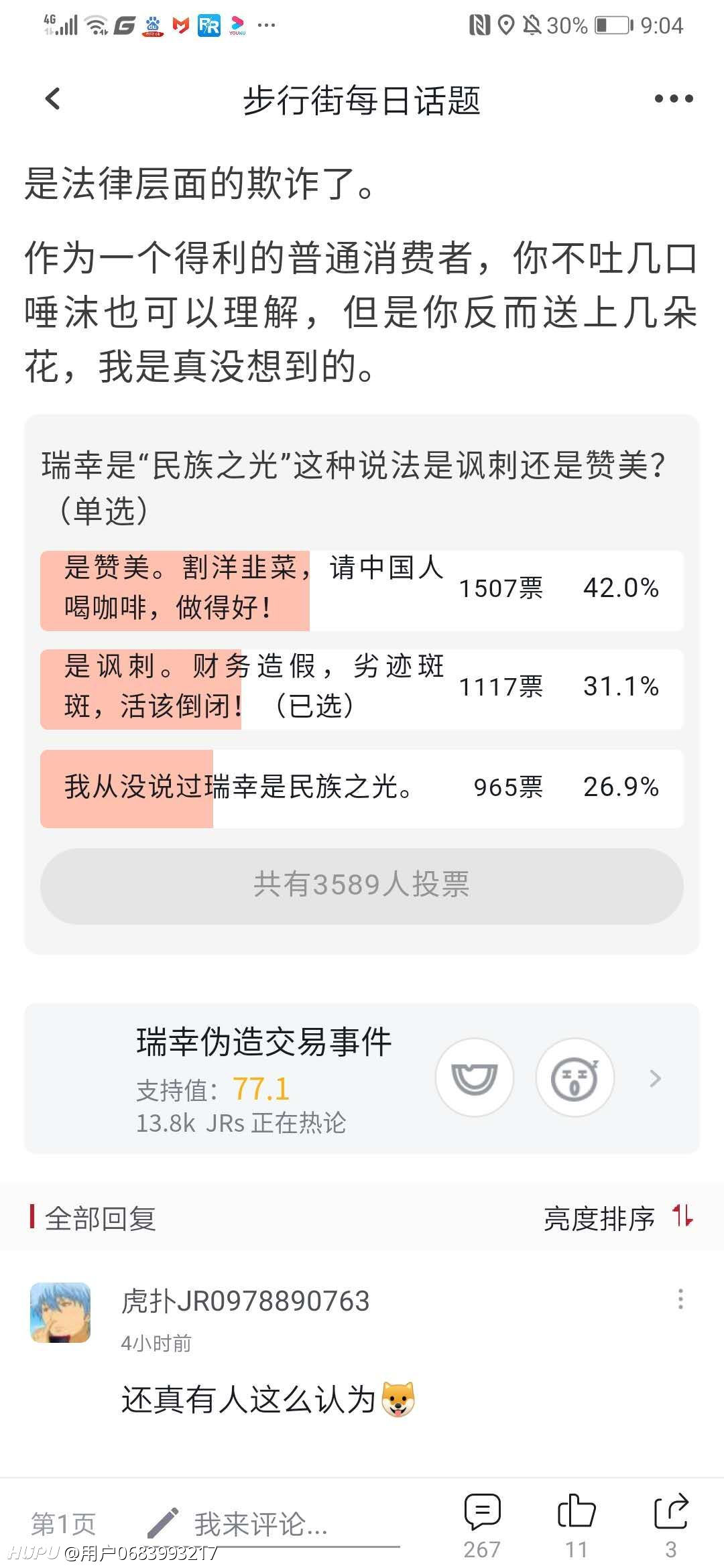Tap the smiling face reaction on topic card

tap(475, 1078)
